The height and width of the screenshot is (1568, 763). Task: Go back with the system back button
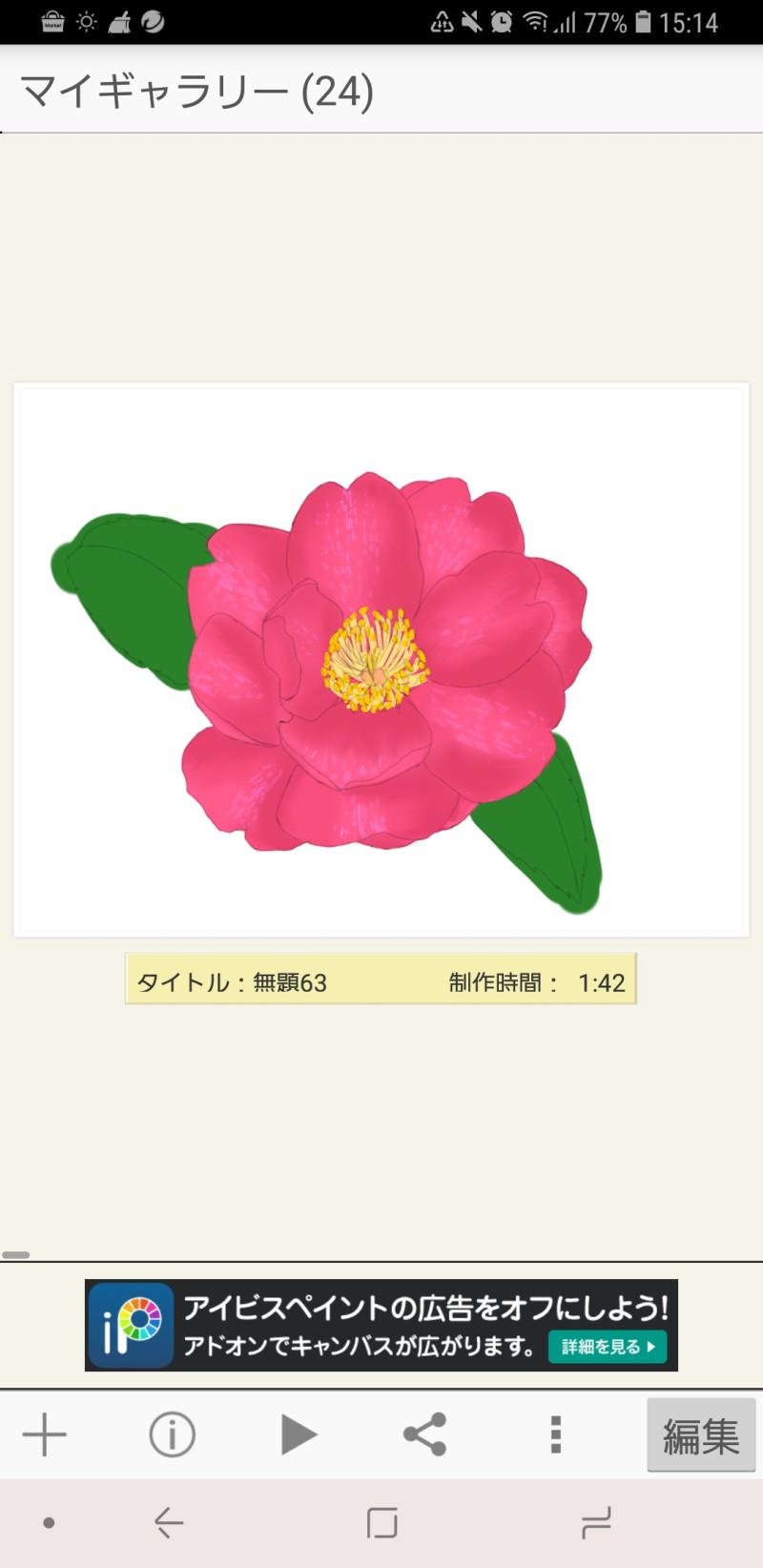169,1523
